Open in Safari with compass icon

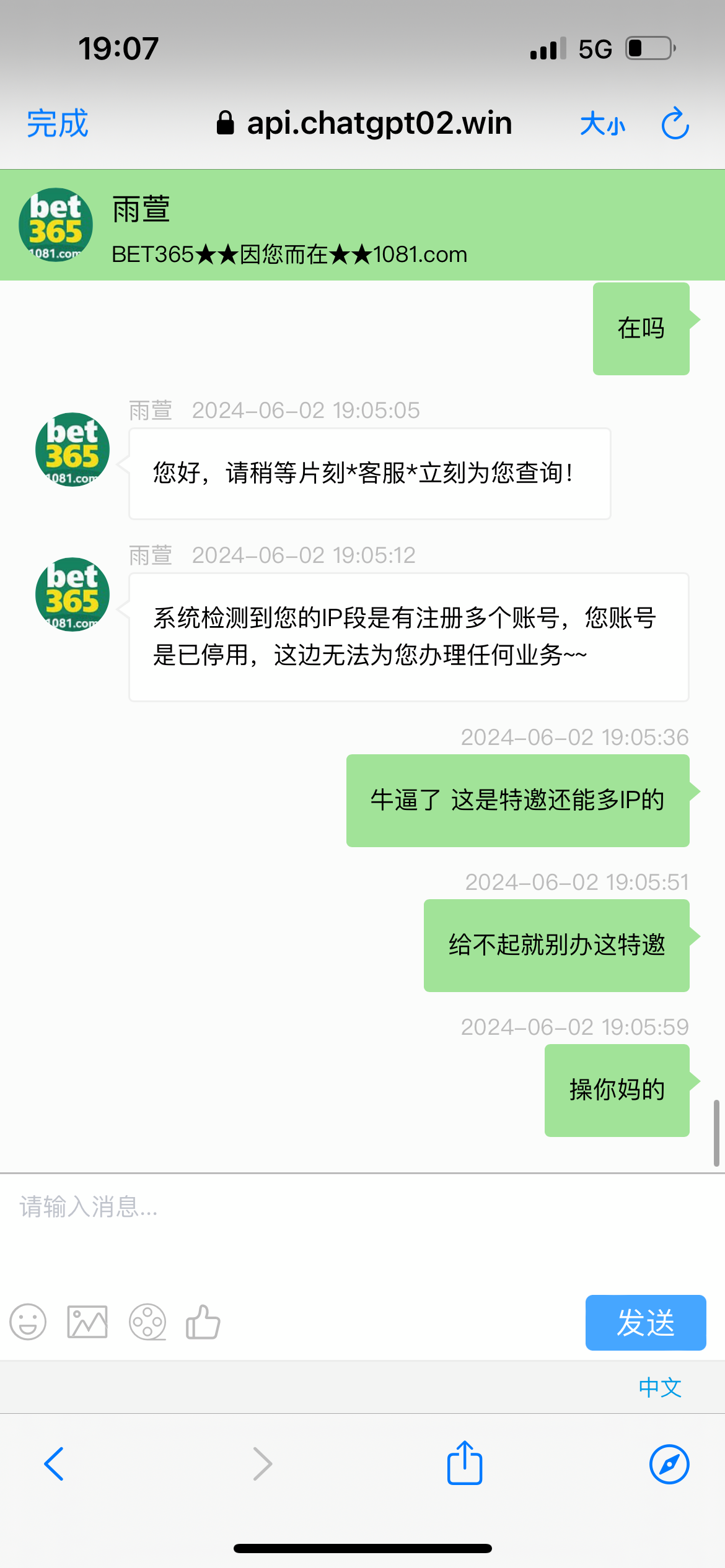[669, 1464]
